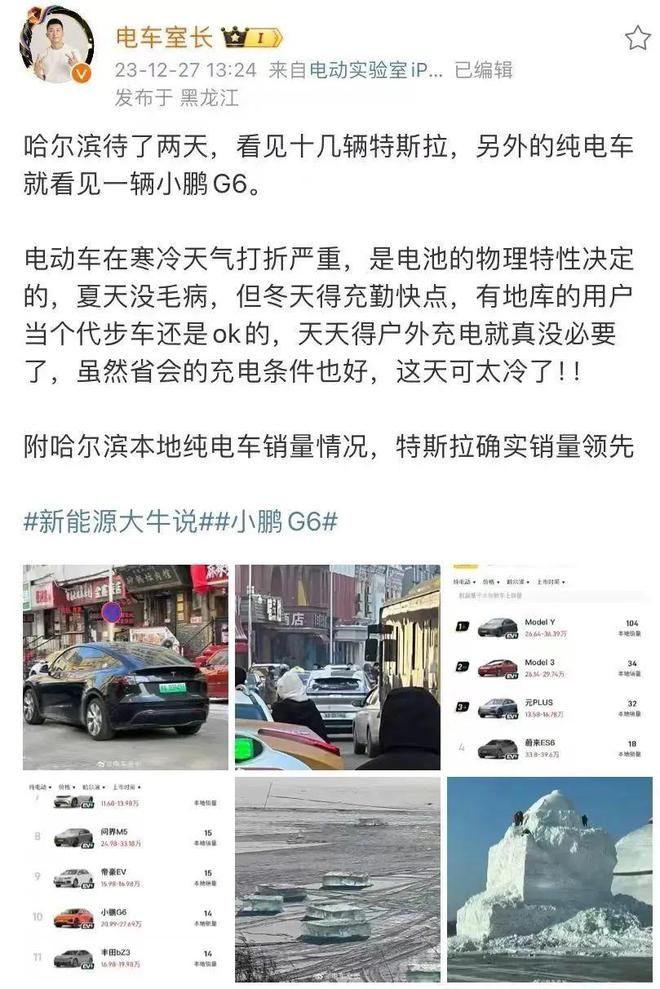Tap the username 电车室长

click(164, 38)
